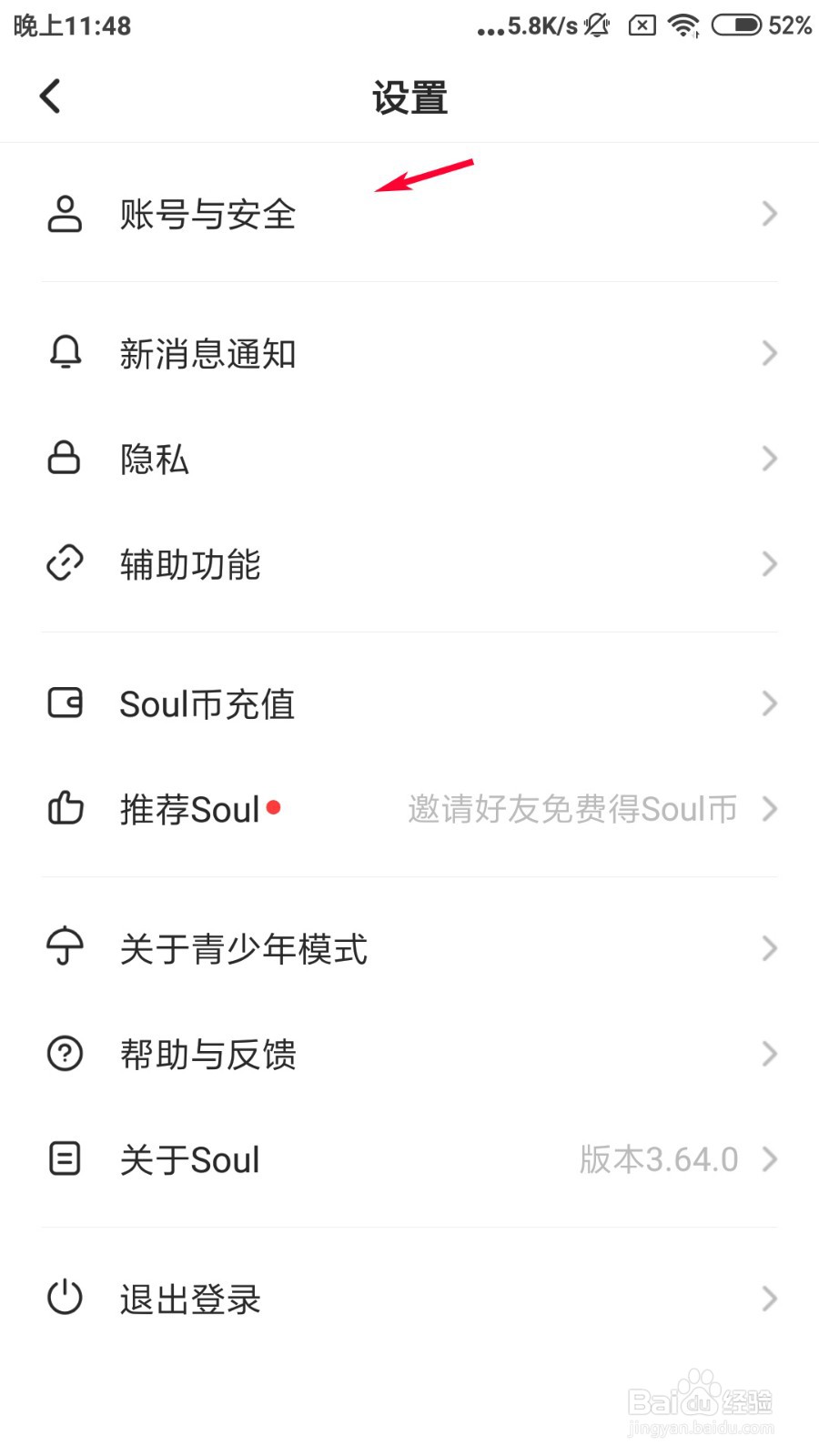Open 账号与安全 settings

click(x=409, y=214)
